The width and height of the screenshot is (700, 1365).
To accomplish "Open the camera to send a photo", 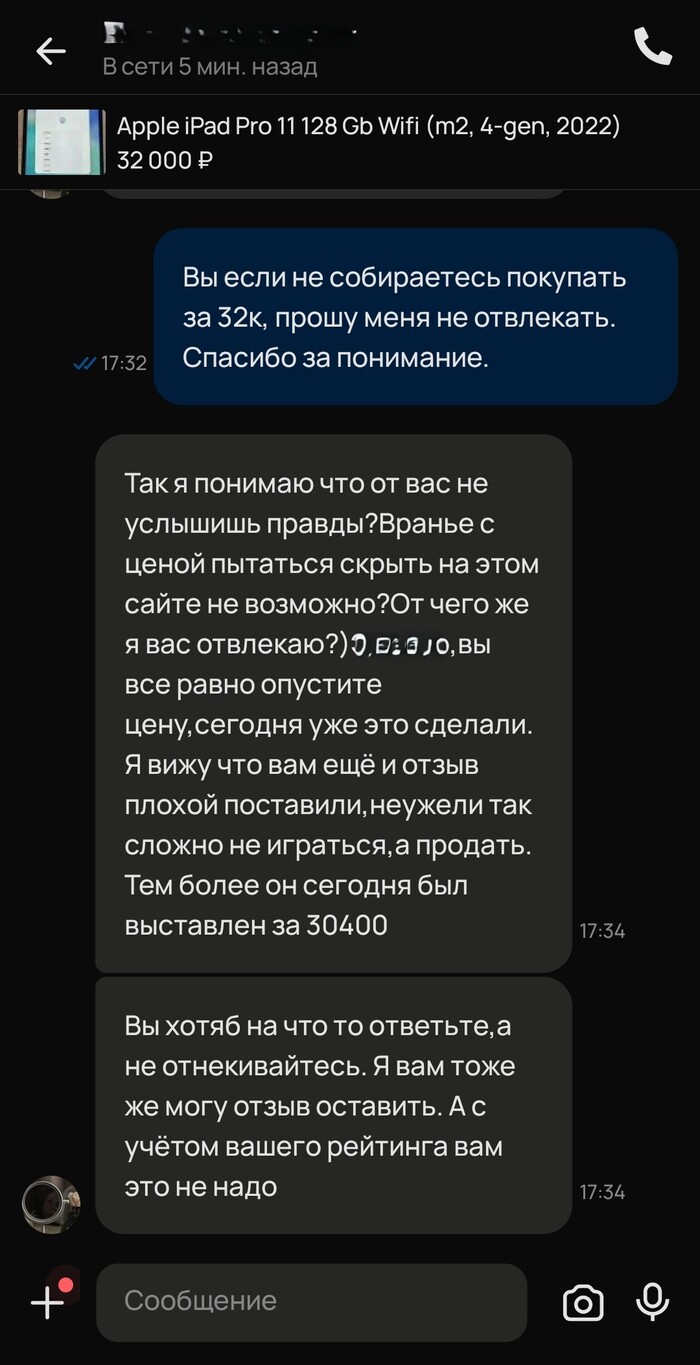I will coord(582,1302).
